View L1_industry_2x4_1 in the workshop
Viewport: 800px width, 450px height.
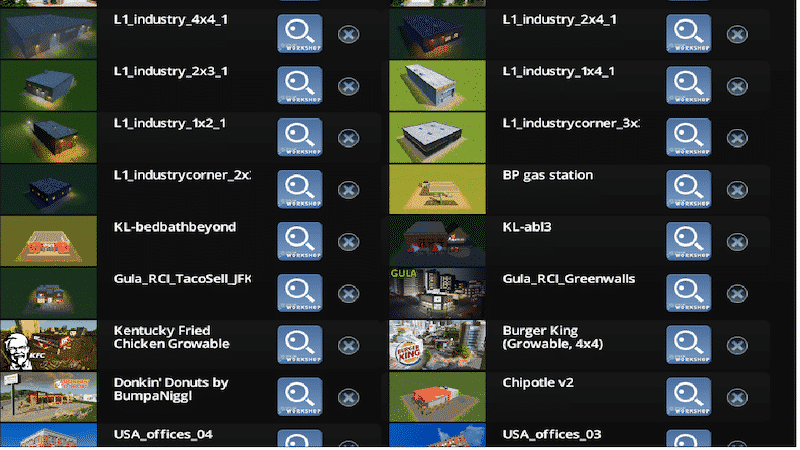coord(688,34)
